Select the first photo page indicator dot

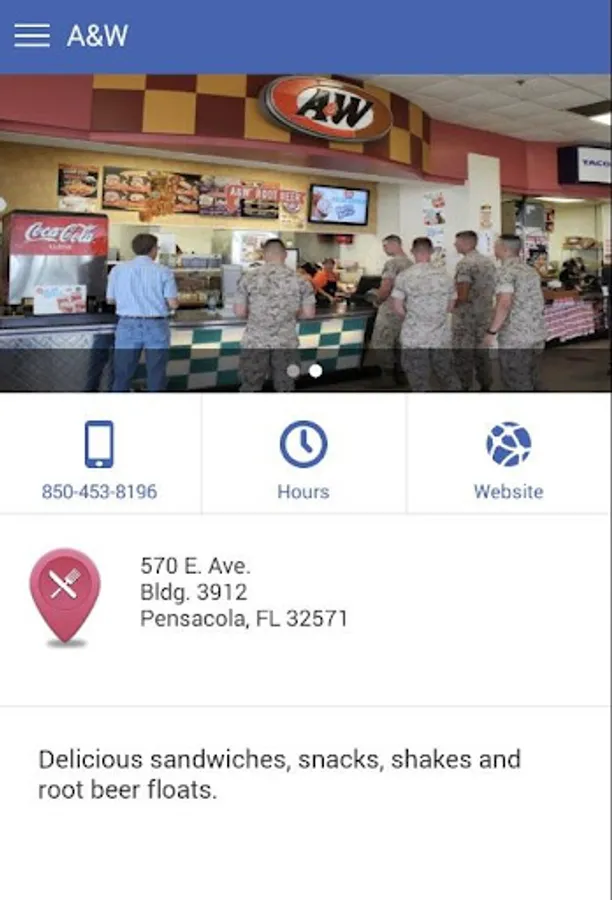click(x=293, y=371)
